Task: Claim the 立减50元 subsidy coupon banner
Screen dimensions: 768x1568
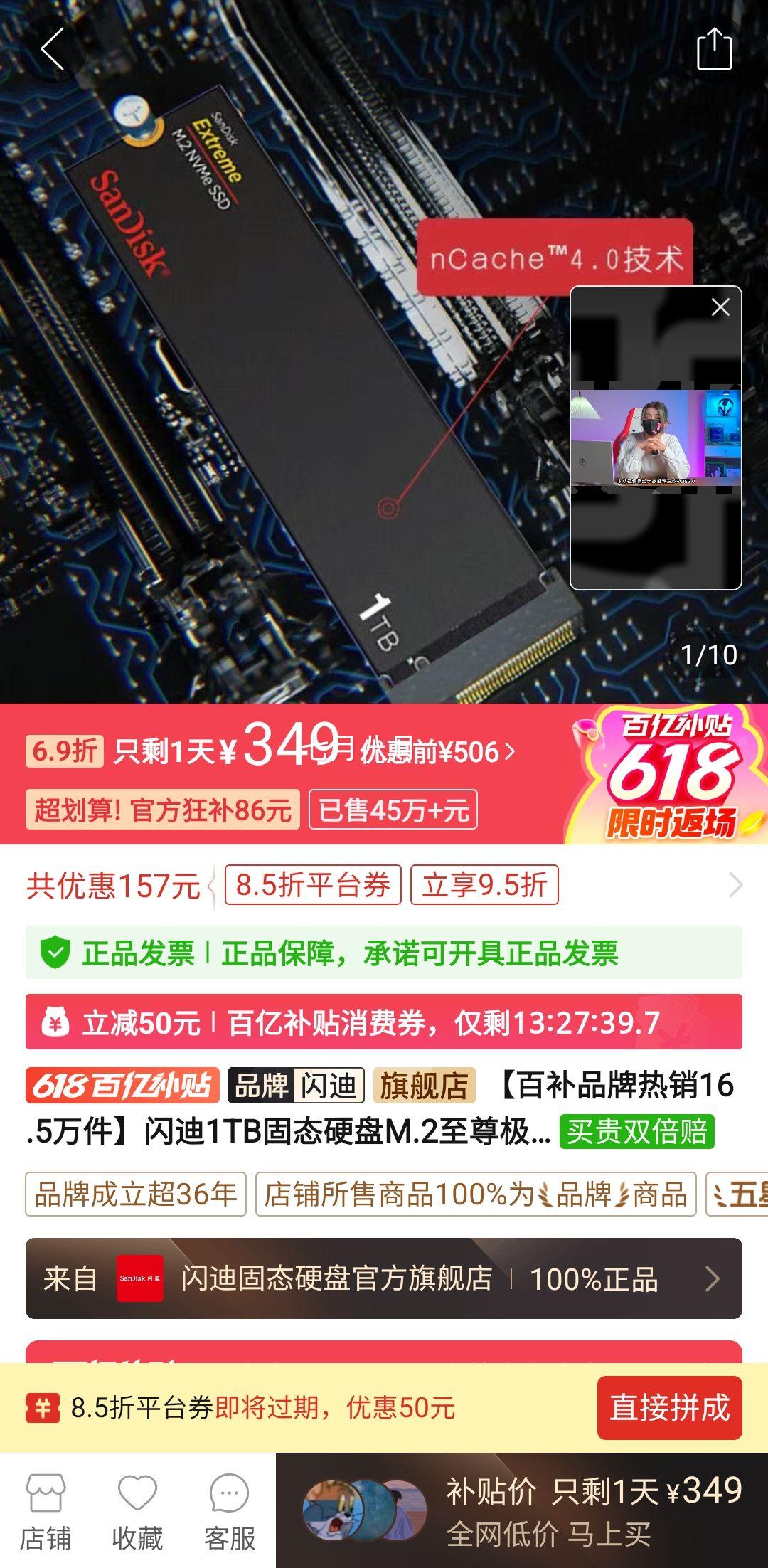Action: [x=384, y=1022]
